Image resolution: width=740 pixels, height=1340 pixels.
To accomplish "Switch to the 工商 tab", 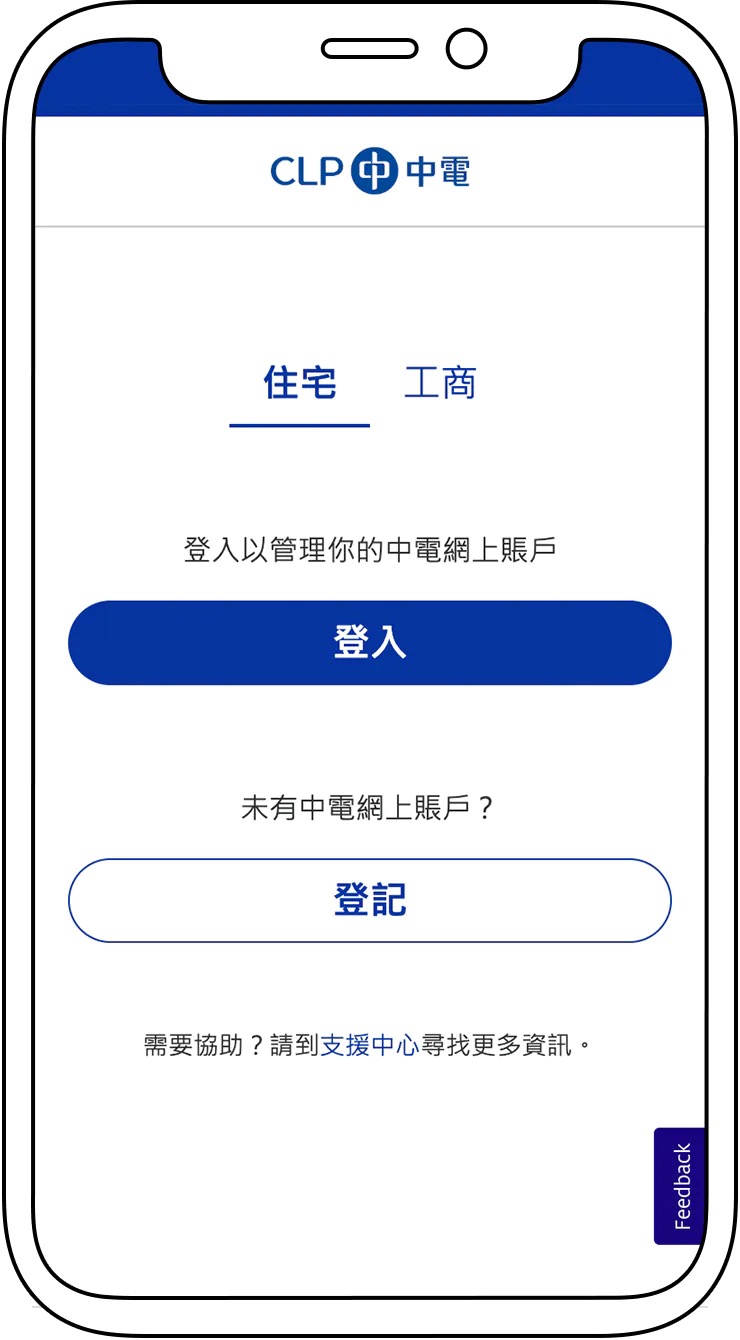I will coord(440,384).
